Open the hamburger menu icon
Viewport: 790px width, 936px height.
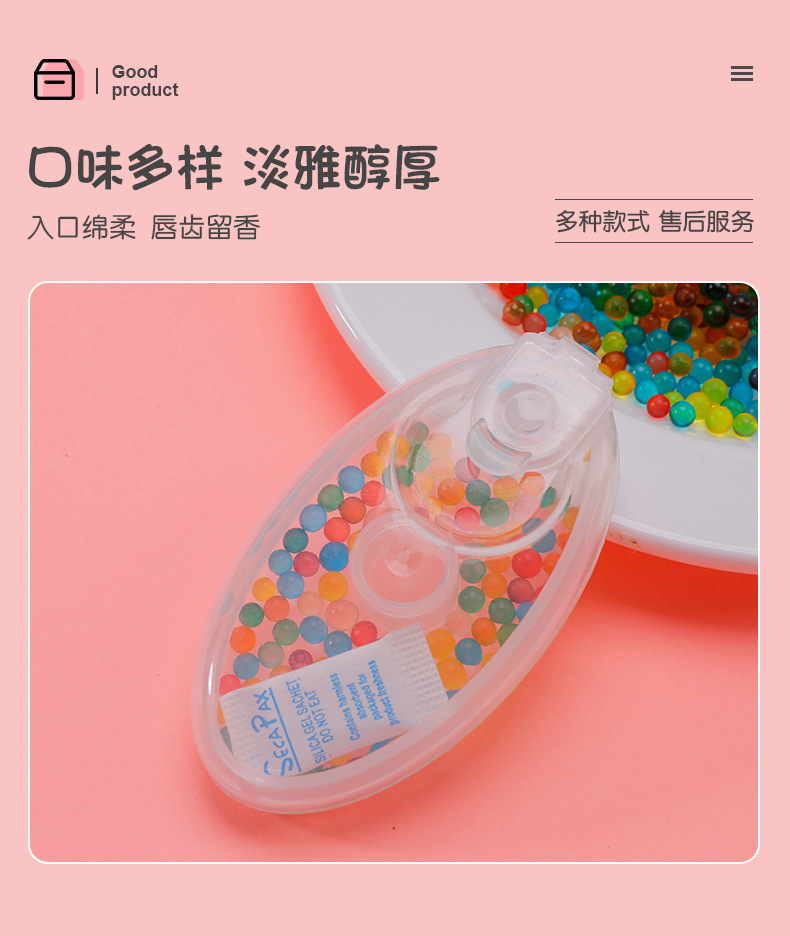click(x=742, y=73)
